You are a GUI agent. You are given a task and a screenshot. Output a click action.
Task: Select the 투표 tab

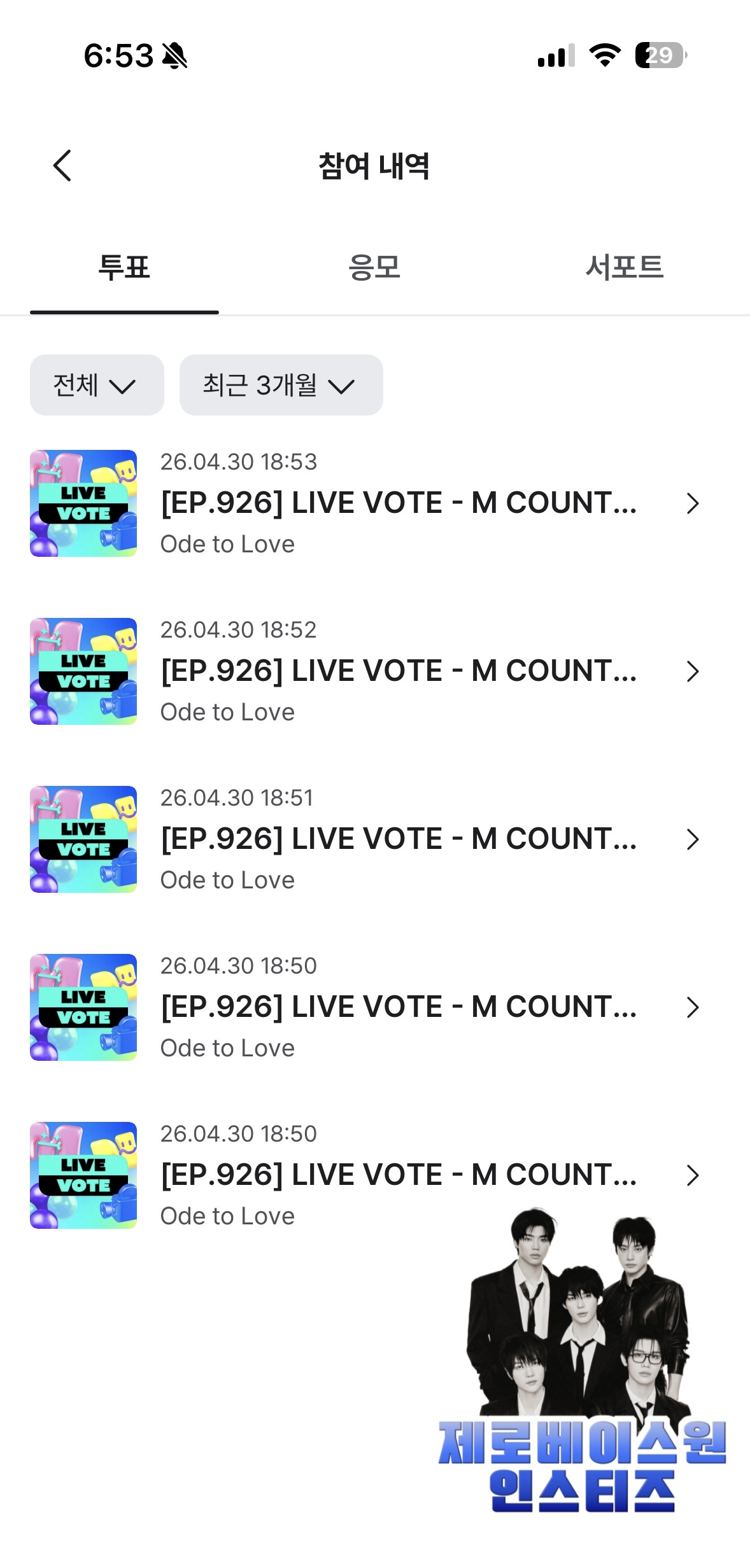click(x=124, y=267)
